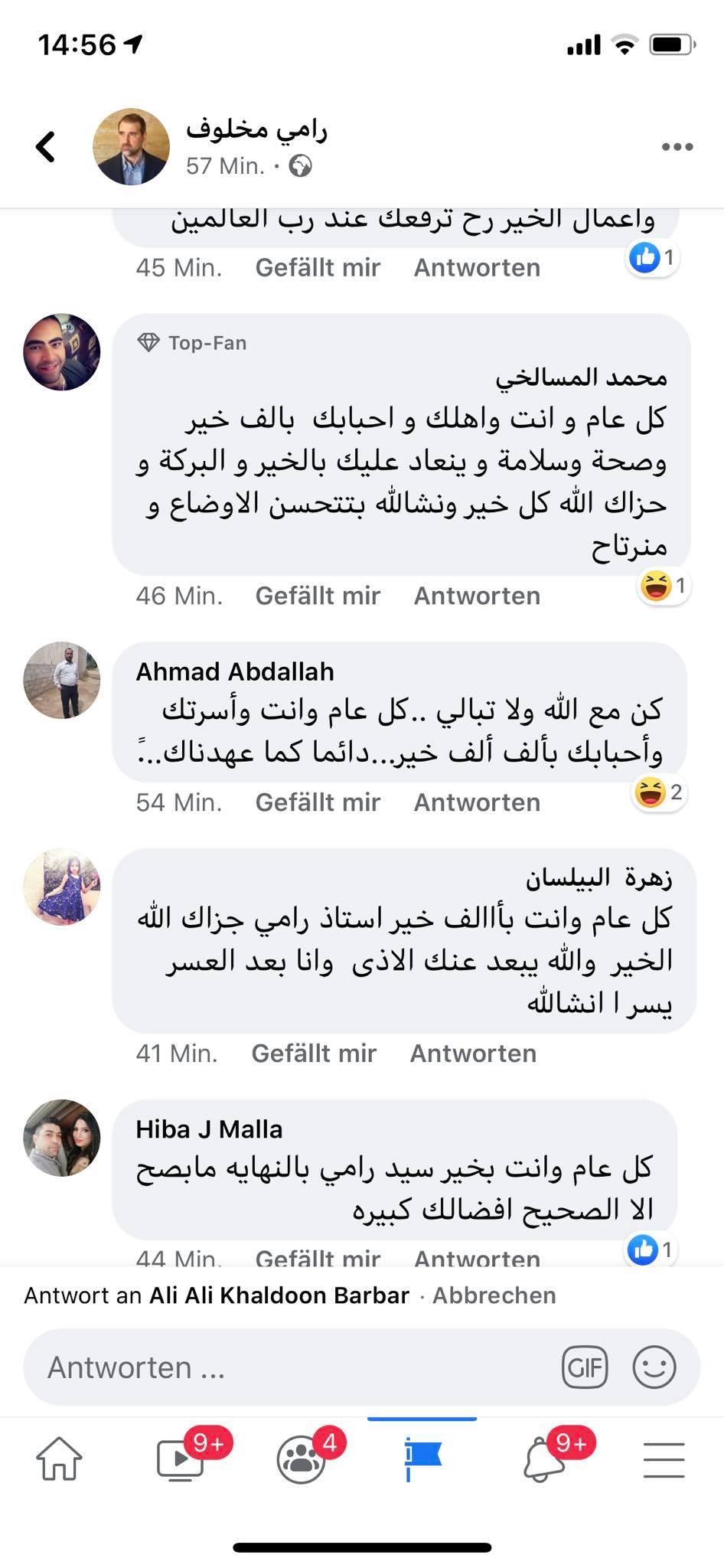This screenshot has height=1568, width=724.
Task: Switch to the Home feed tab
Action: click(x=59, y=1459)
